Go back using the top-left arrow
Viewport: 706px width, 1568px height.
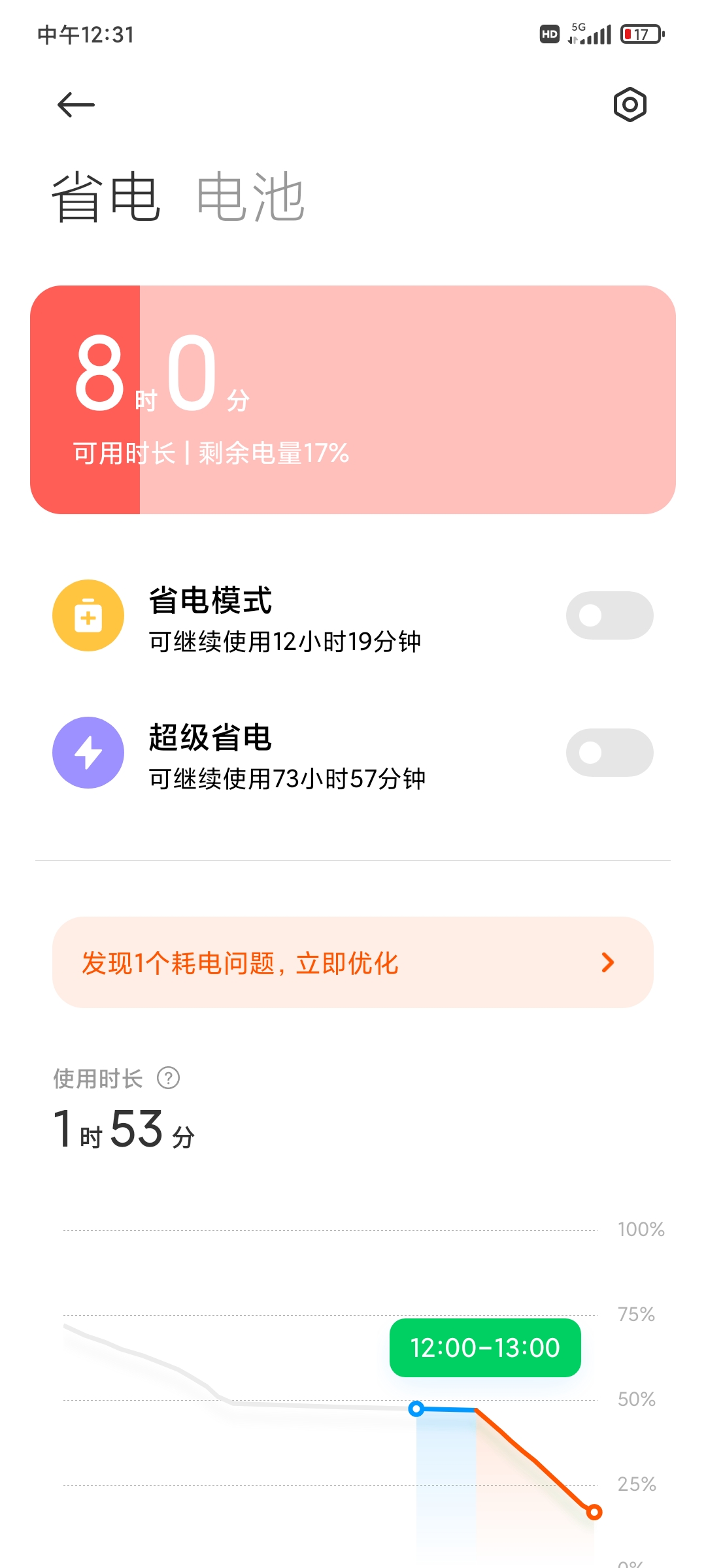point(76,105)
